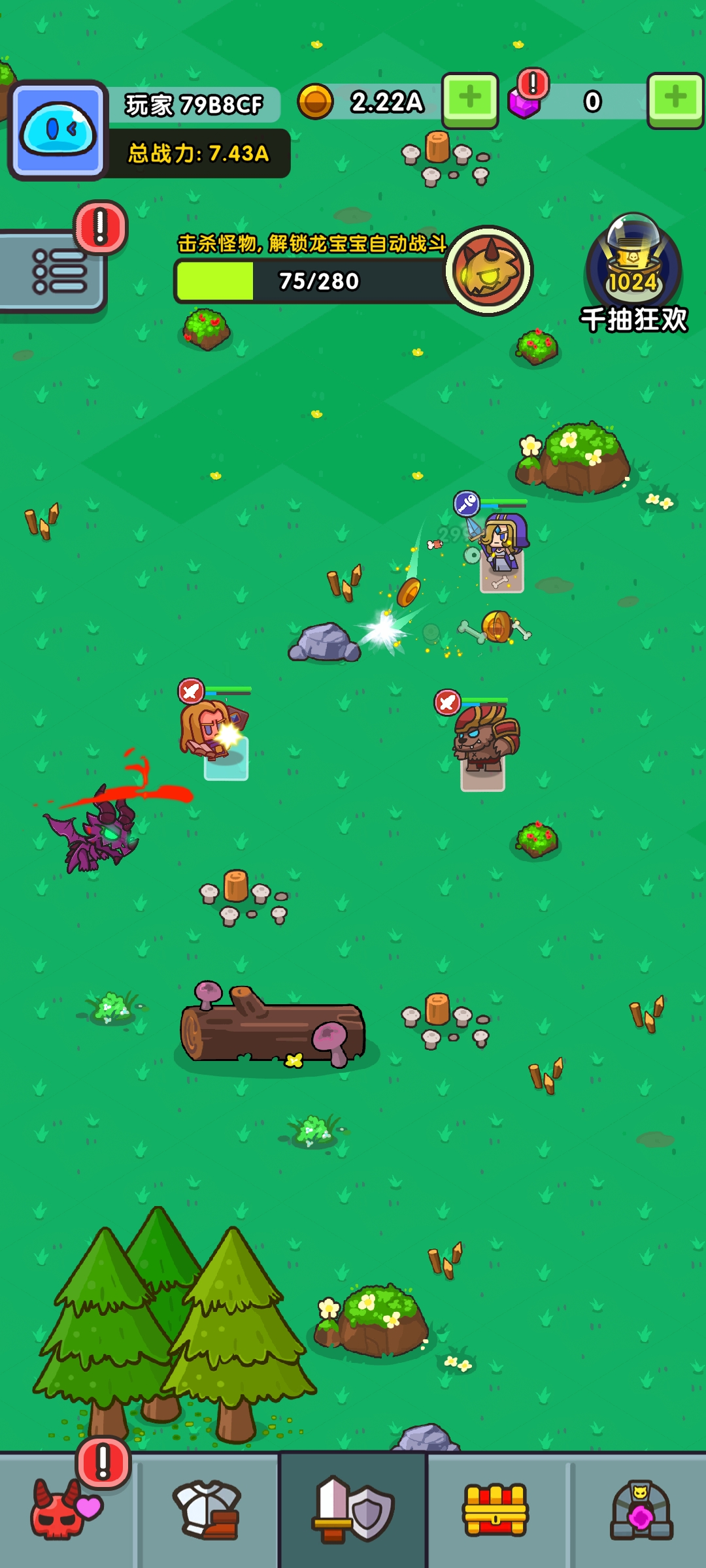
Task: Open the blue slime player avatar
Action: click(x=58, y=130)
